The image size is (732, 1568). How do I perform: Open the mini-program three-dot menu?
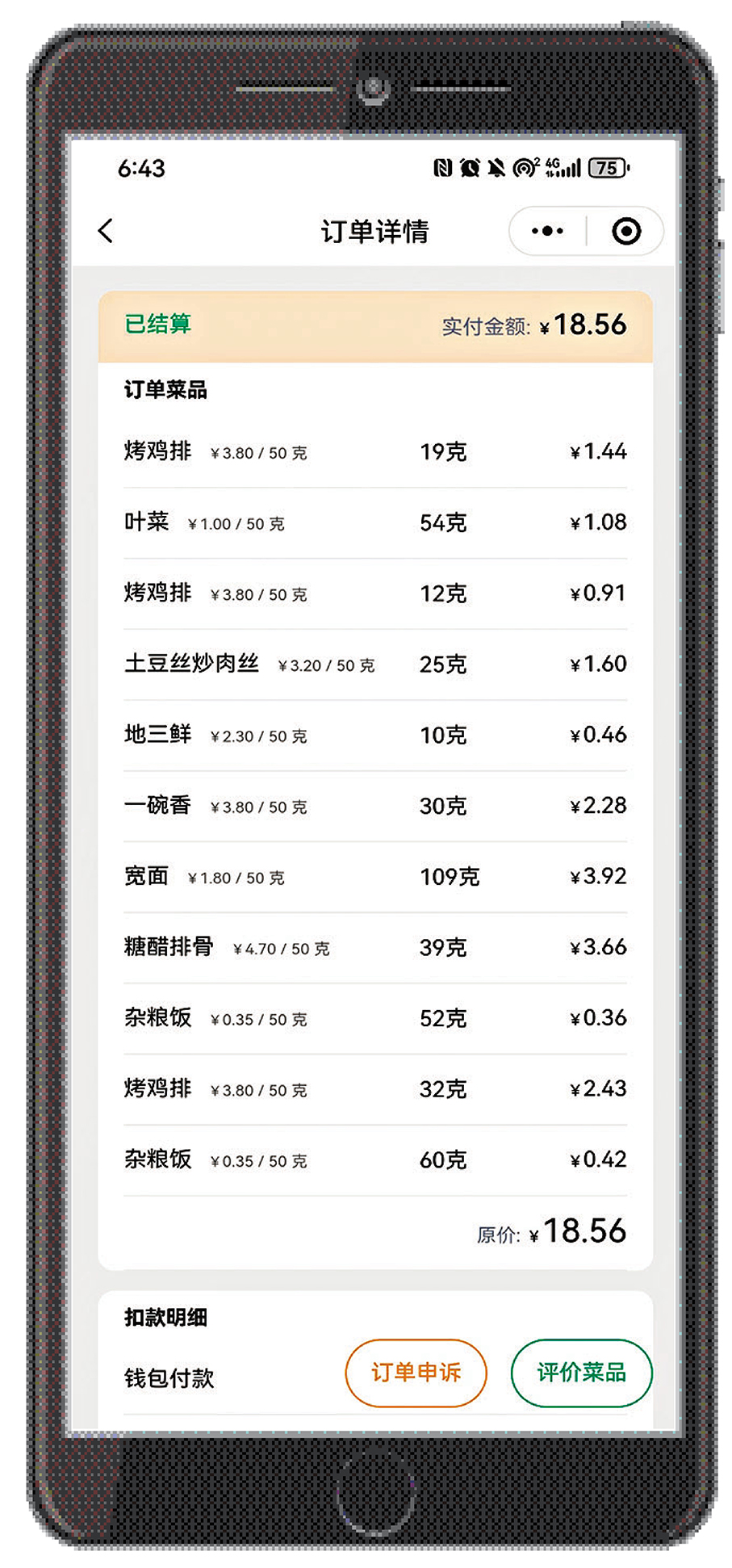pos(548,231)
